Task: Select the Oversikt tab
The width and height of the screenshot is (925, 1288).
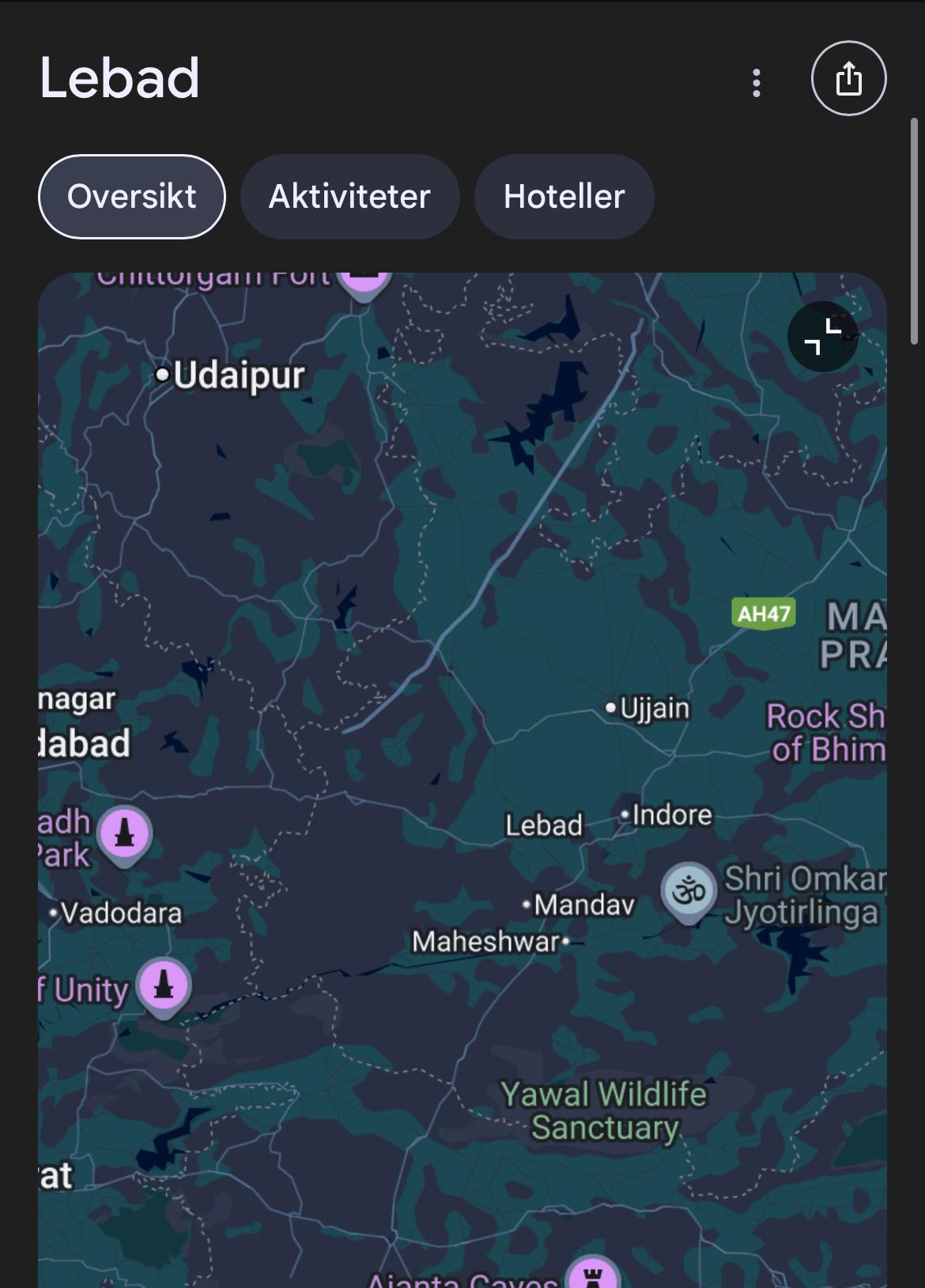Action: (x=132, y=197)
